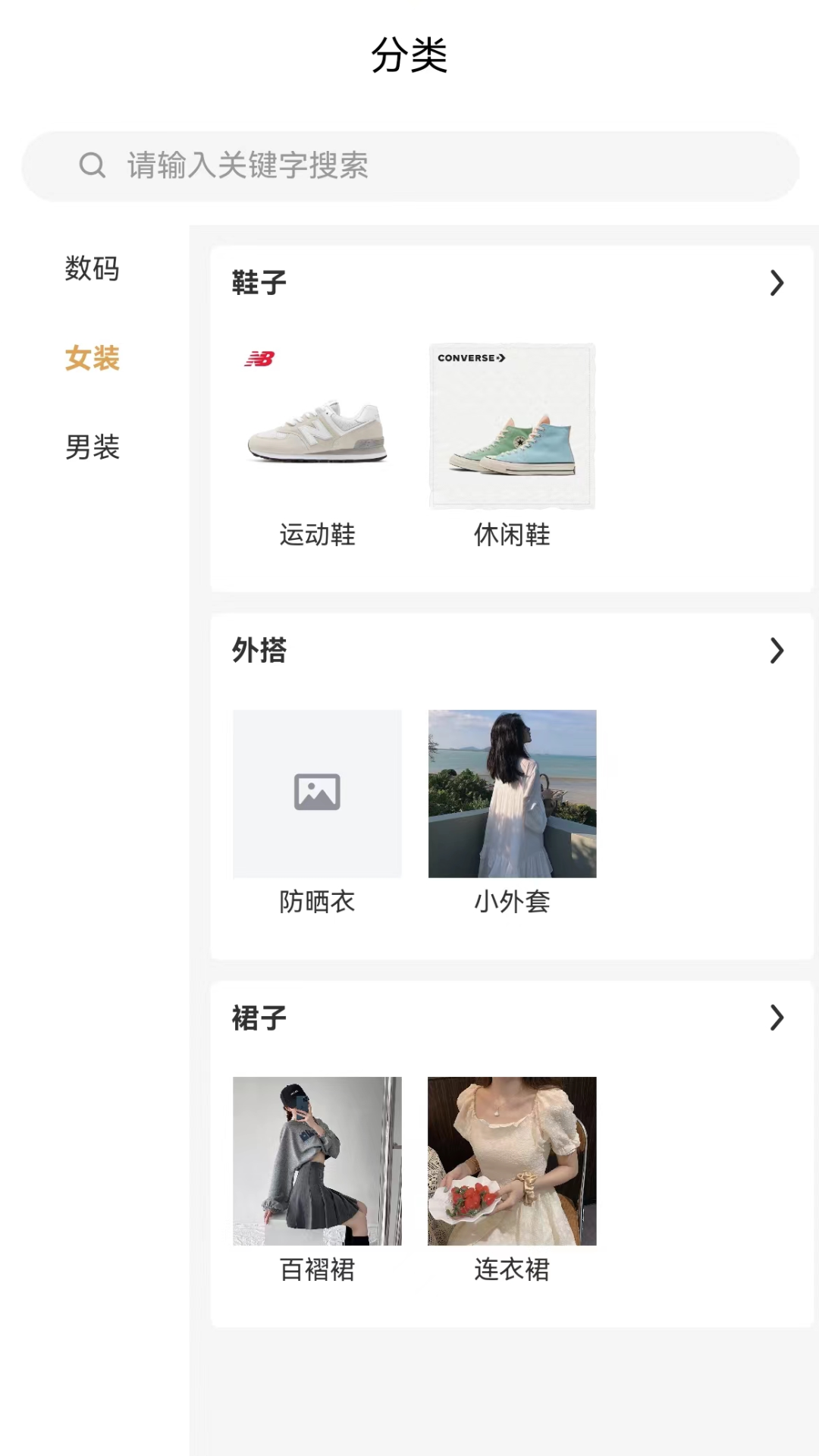The height and width of the screenshot is (1456, 819).
Task: Expand the 外搭 section arrow
Action: (x=777, y=651)
